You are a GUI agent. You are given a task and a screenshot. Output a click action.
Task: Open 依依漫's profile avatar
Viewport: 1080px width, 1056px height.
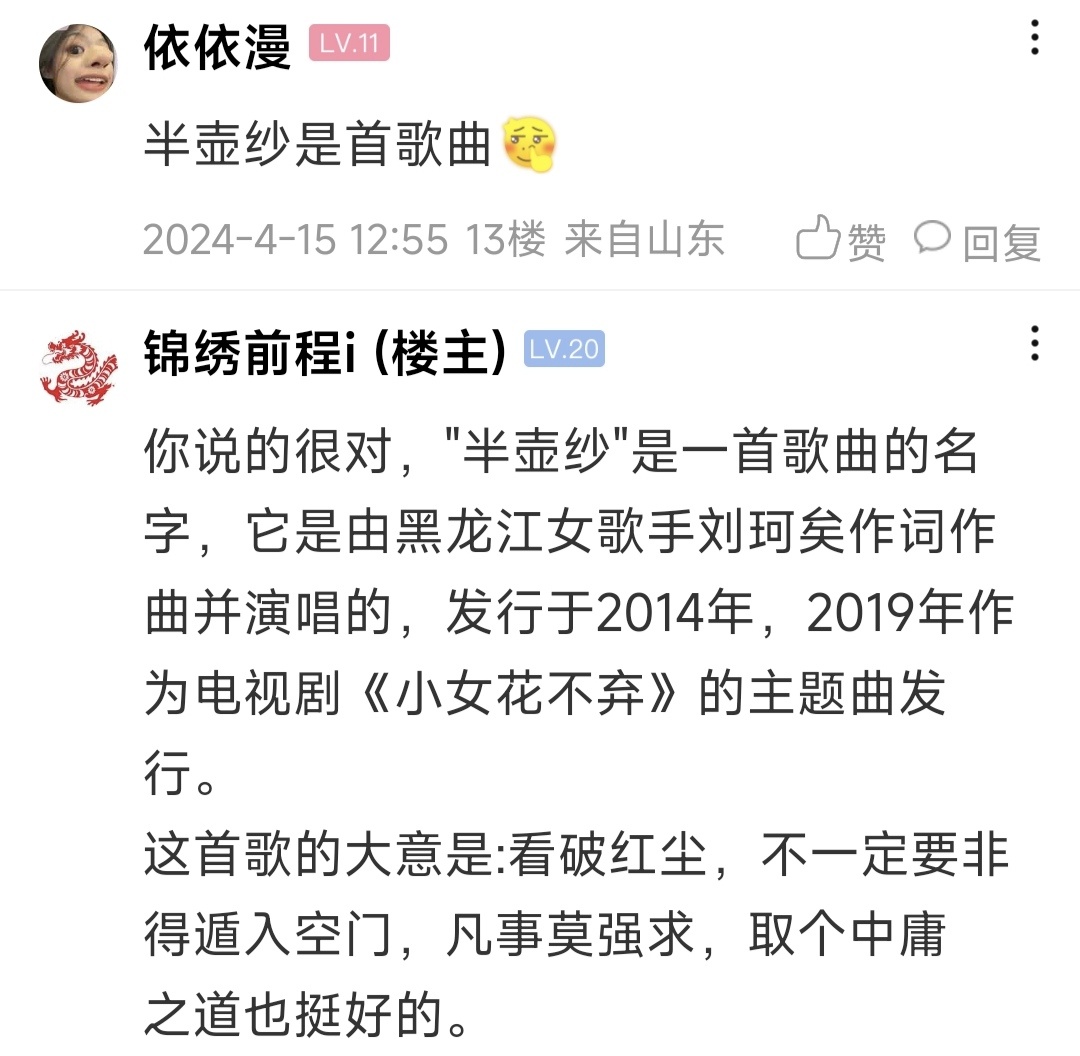pos(78,64)
